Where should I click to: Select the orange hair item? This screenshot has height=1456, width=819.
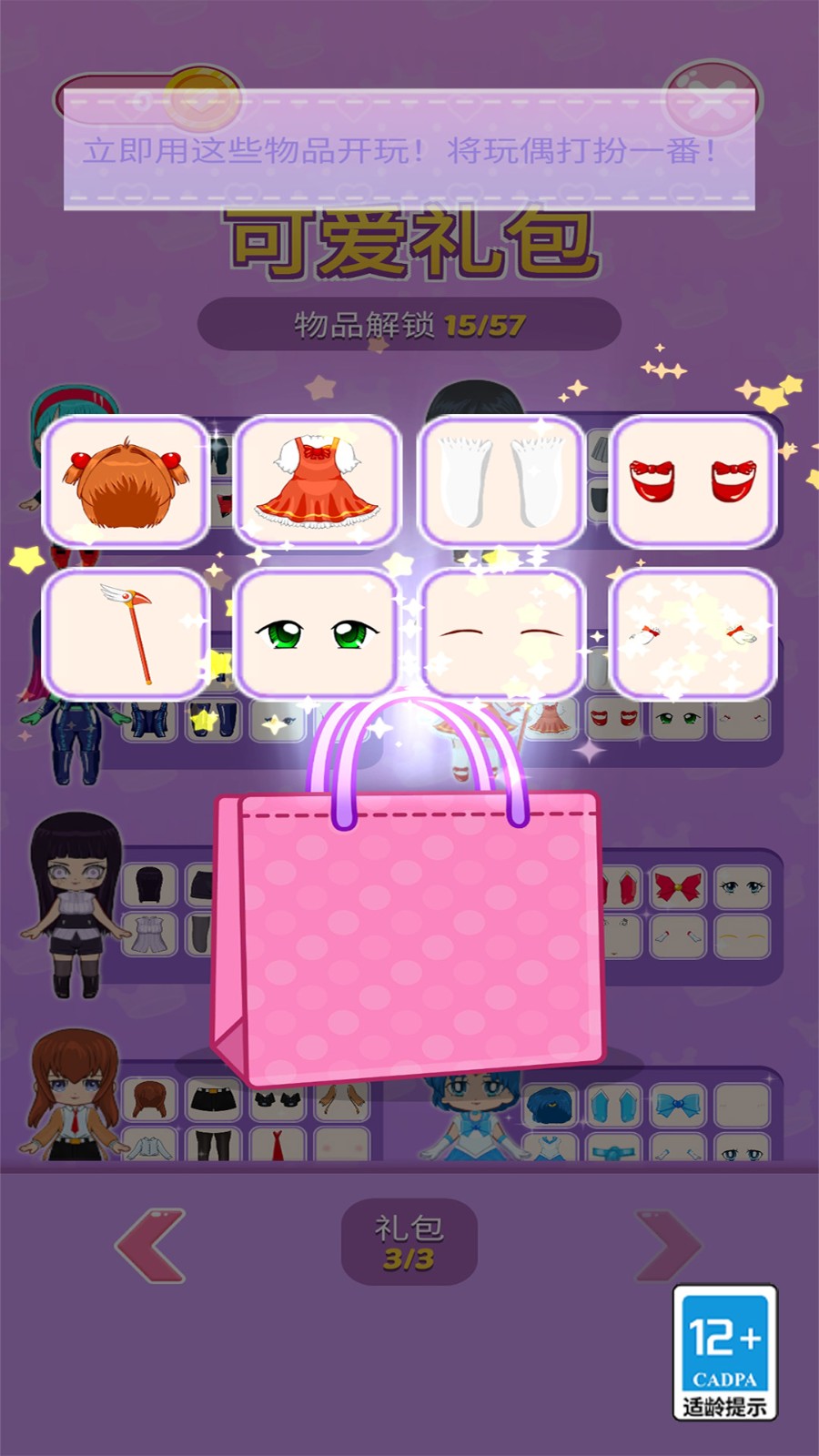(126, 481)
